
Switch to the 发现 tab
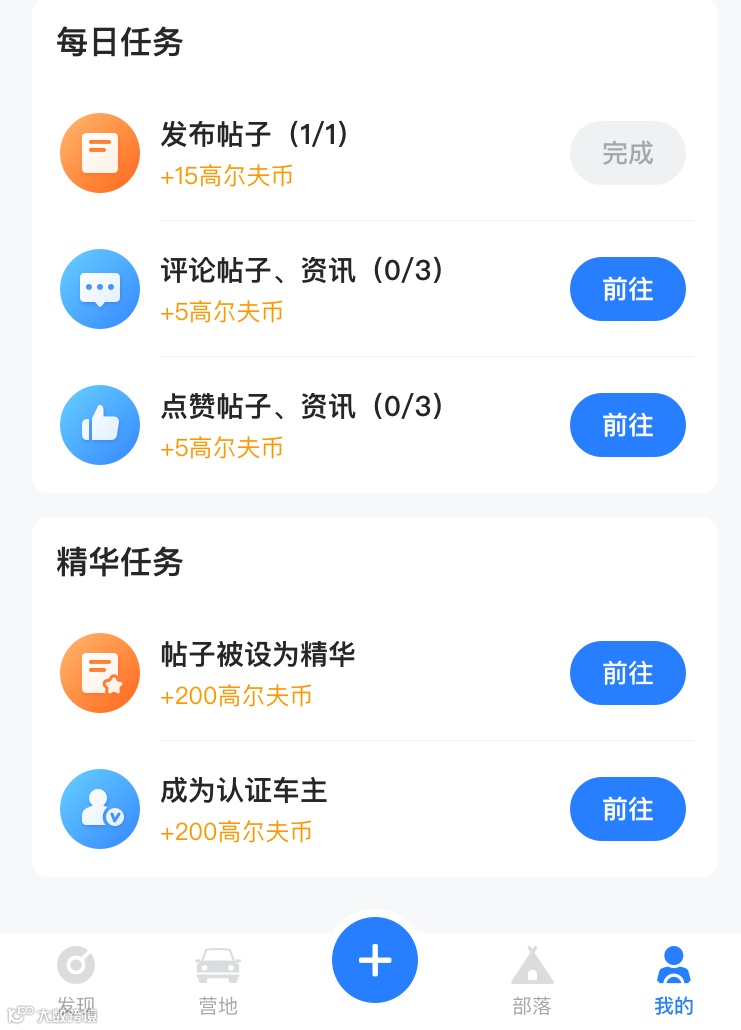coord(76,979)
